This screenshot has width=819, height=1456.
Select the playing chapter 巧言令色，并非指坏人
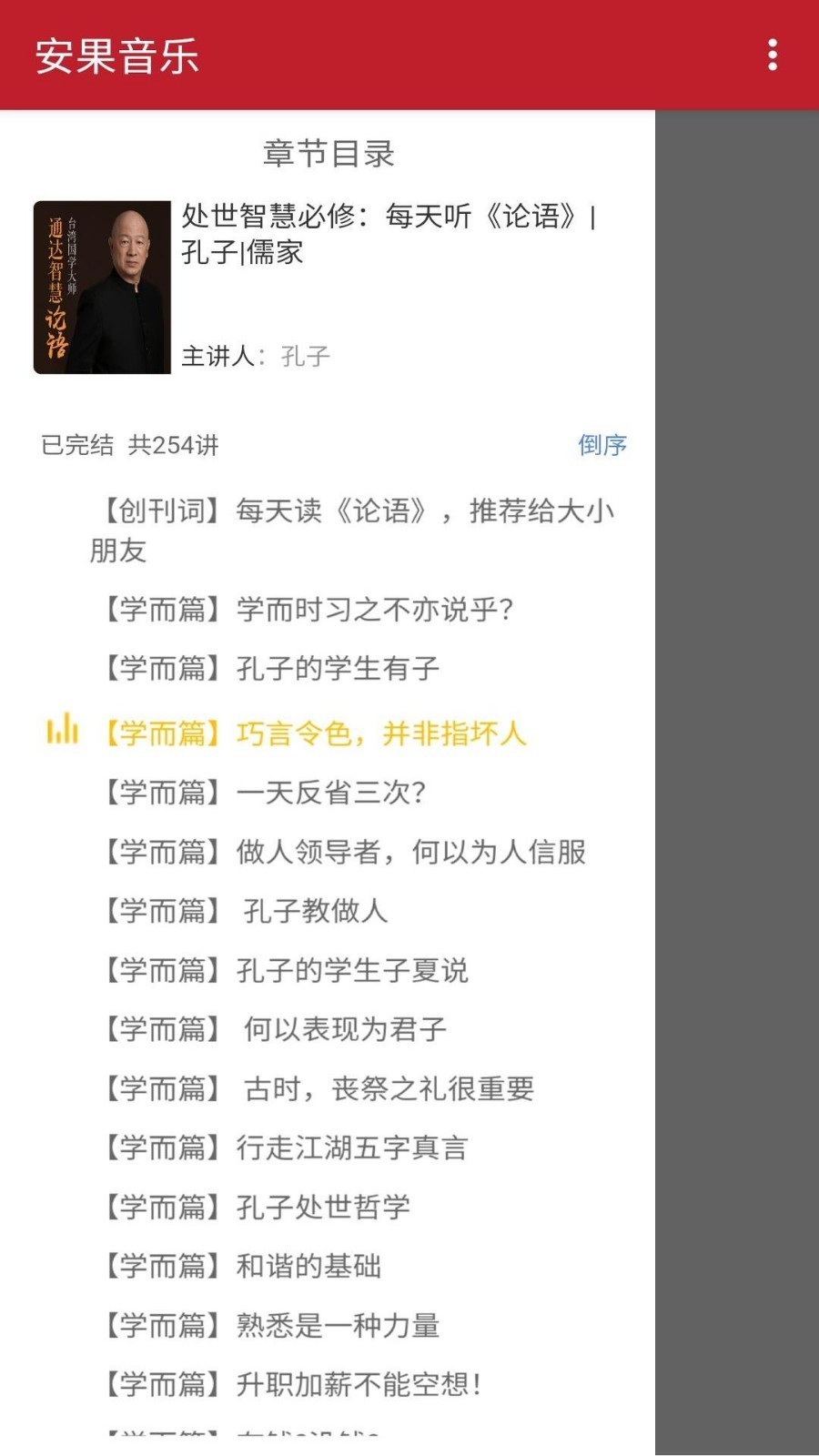tap(314, 733)
